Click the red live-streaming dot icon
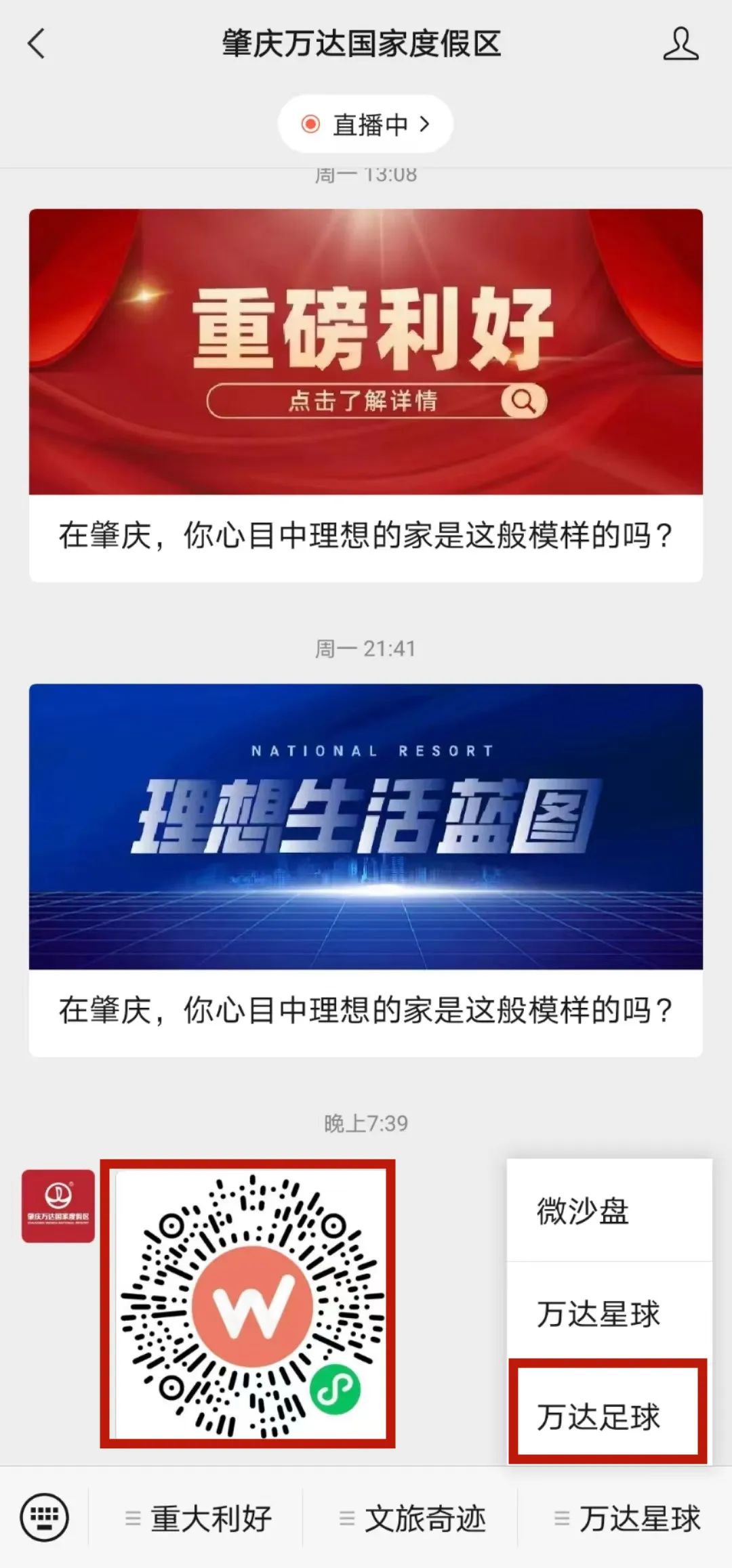Image resolution: width=732 pixels, height=1568 pixels. coord(311,123)
